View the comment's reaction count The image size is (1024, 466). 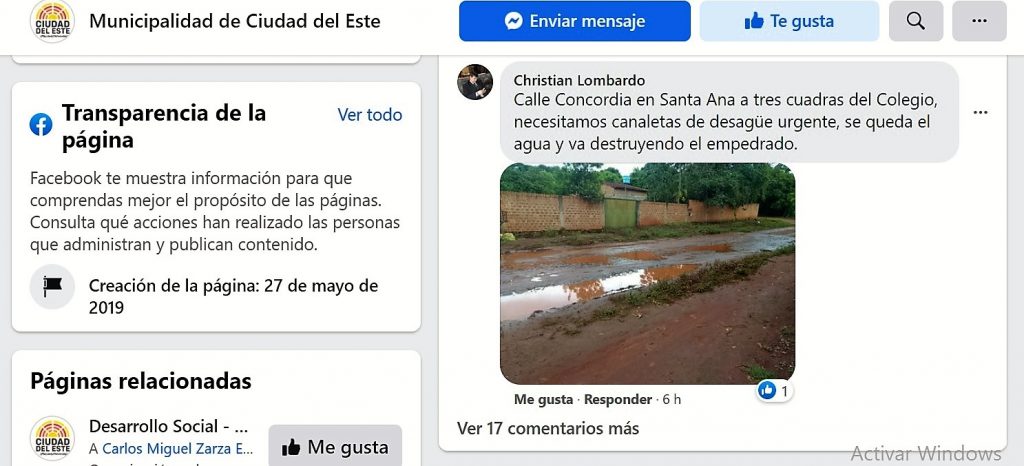tap(775, 391)
